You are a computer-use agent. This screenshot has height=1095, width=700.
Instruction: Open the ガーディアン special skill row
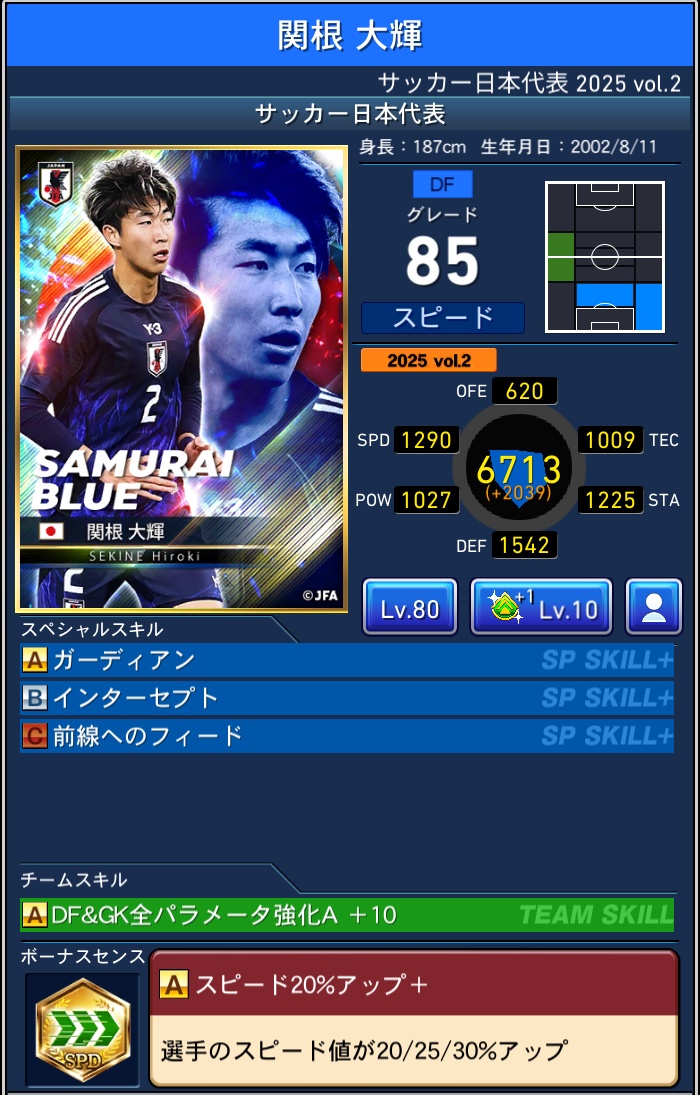pyautogui.click(x=346, y=660)
